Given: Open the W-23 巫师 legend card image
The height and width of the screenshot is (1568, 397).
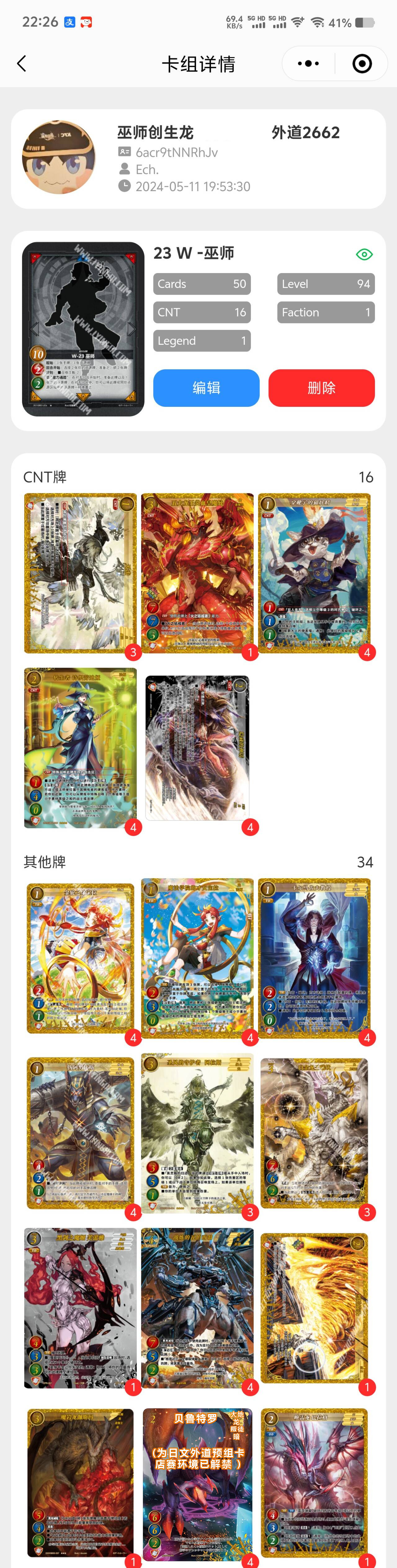Looking at the screenshot, I should point(83,329).
